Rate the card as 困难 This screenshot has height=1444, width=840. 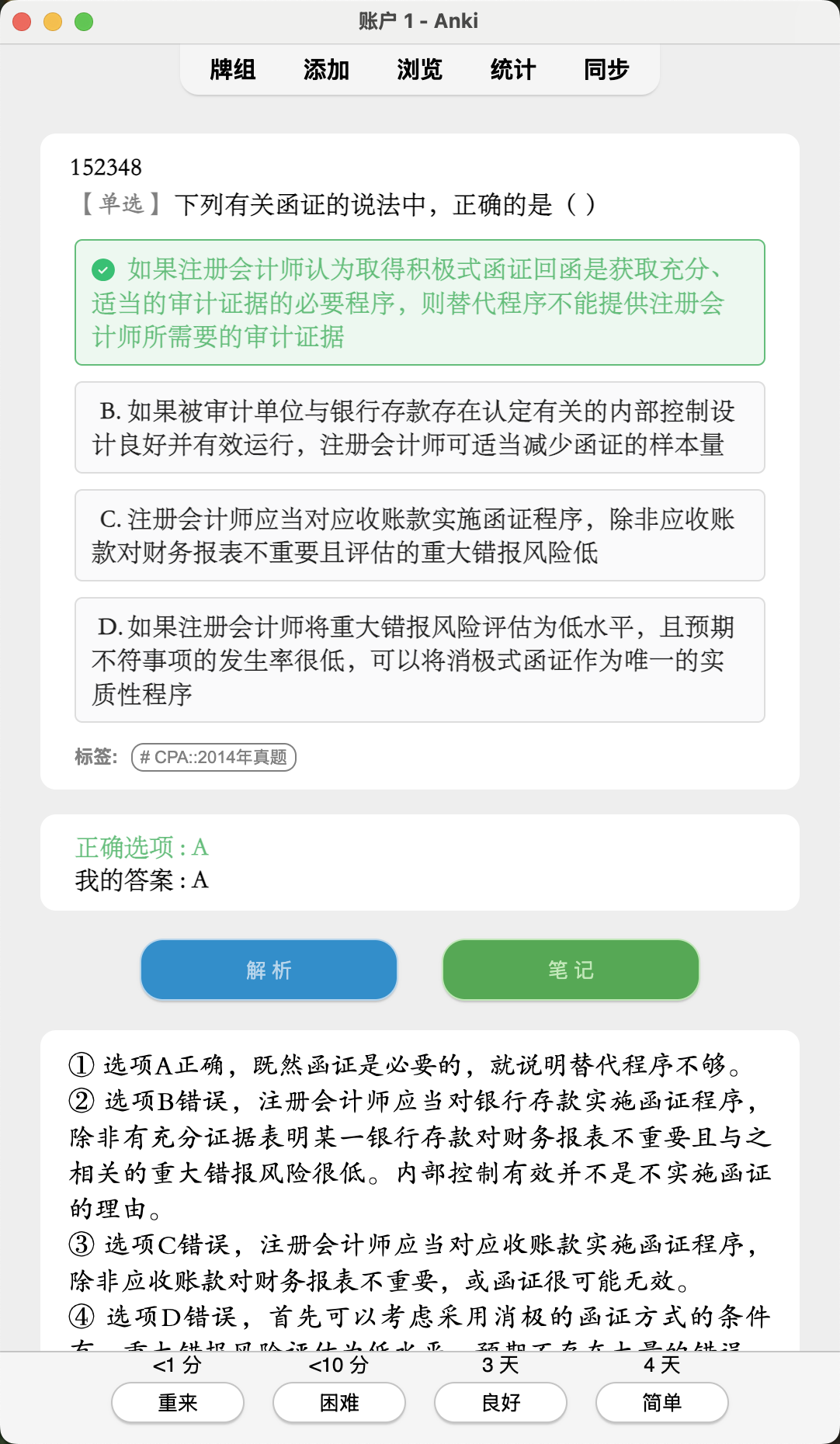[x=339, y=1403]
